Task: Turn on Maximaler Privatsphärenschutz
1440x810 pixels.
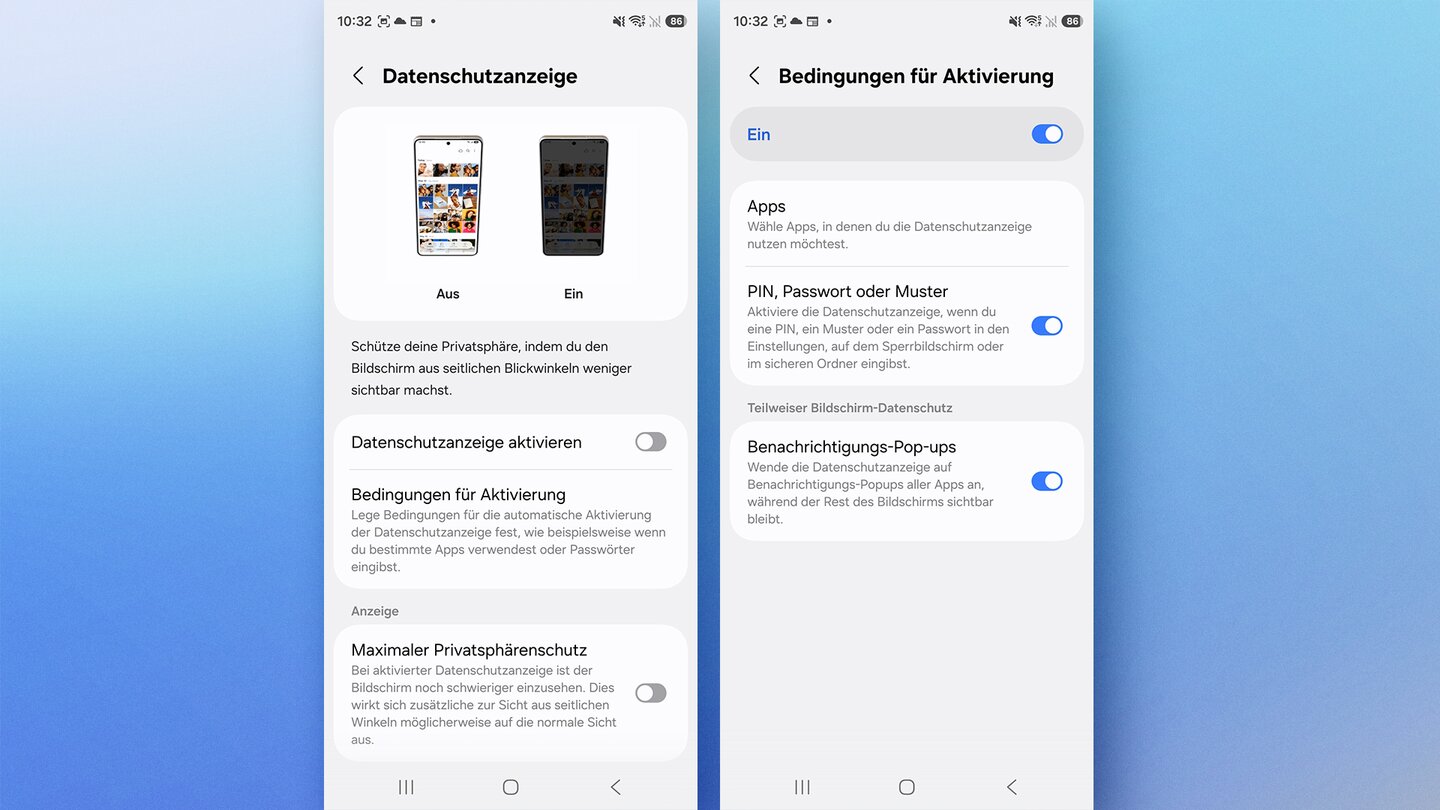Action: pos(650,693)
